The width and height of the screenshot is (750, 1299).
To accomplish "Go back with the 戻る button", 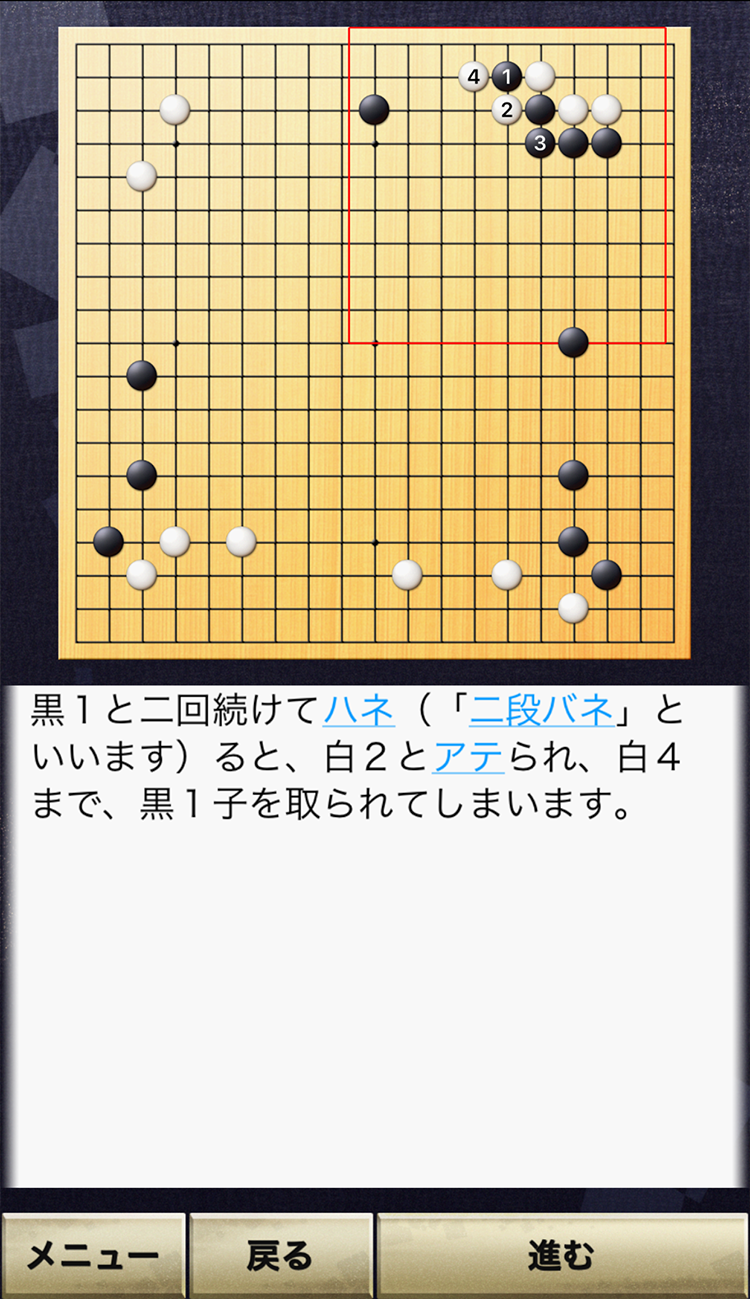I will point(281,1256).
